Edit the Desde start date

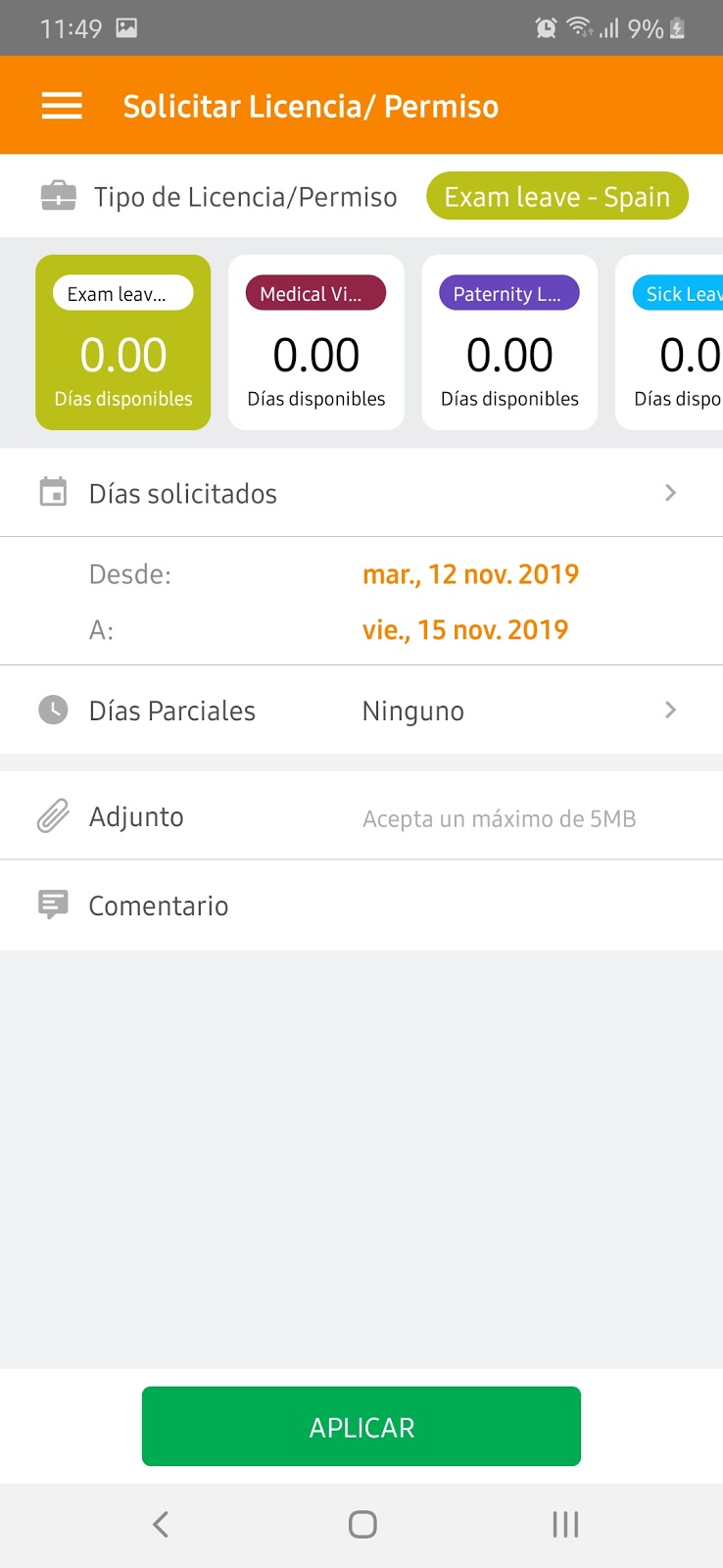click(x=470, y=574)
